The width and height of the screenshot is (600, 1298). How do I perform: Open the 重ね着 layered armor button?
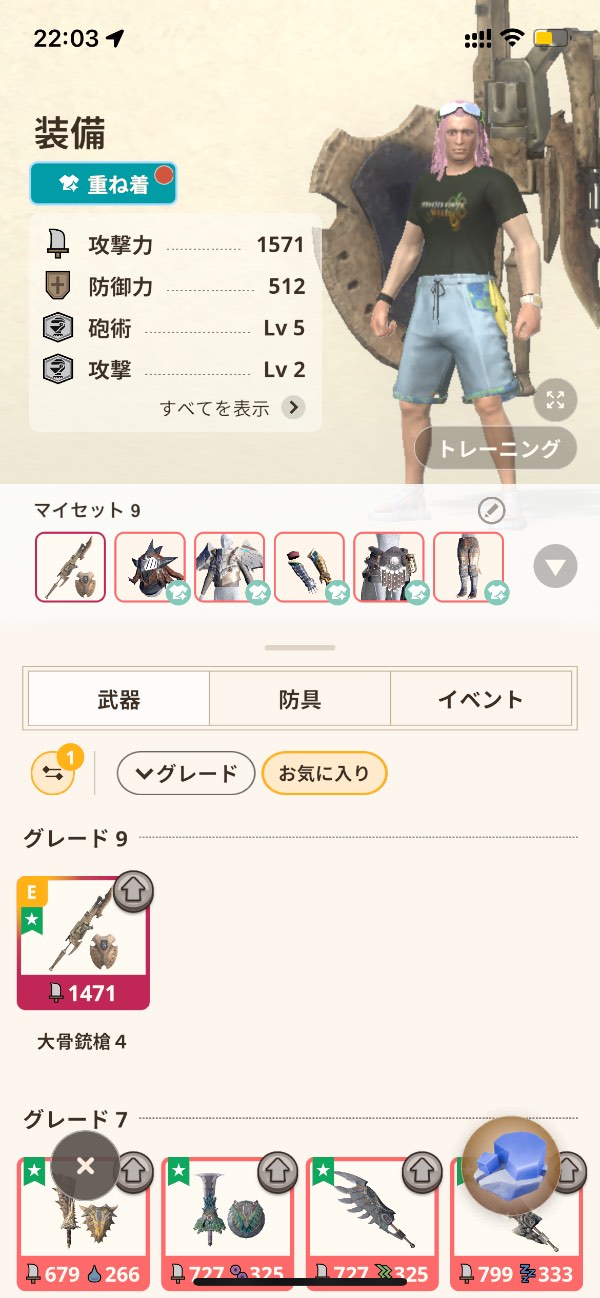click(x=103, y=184)
